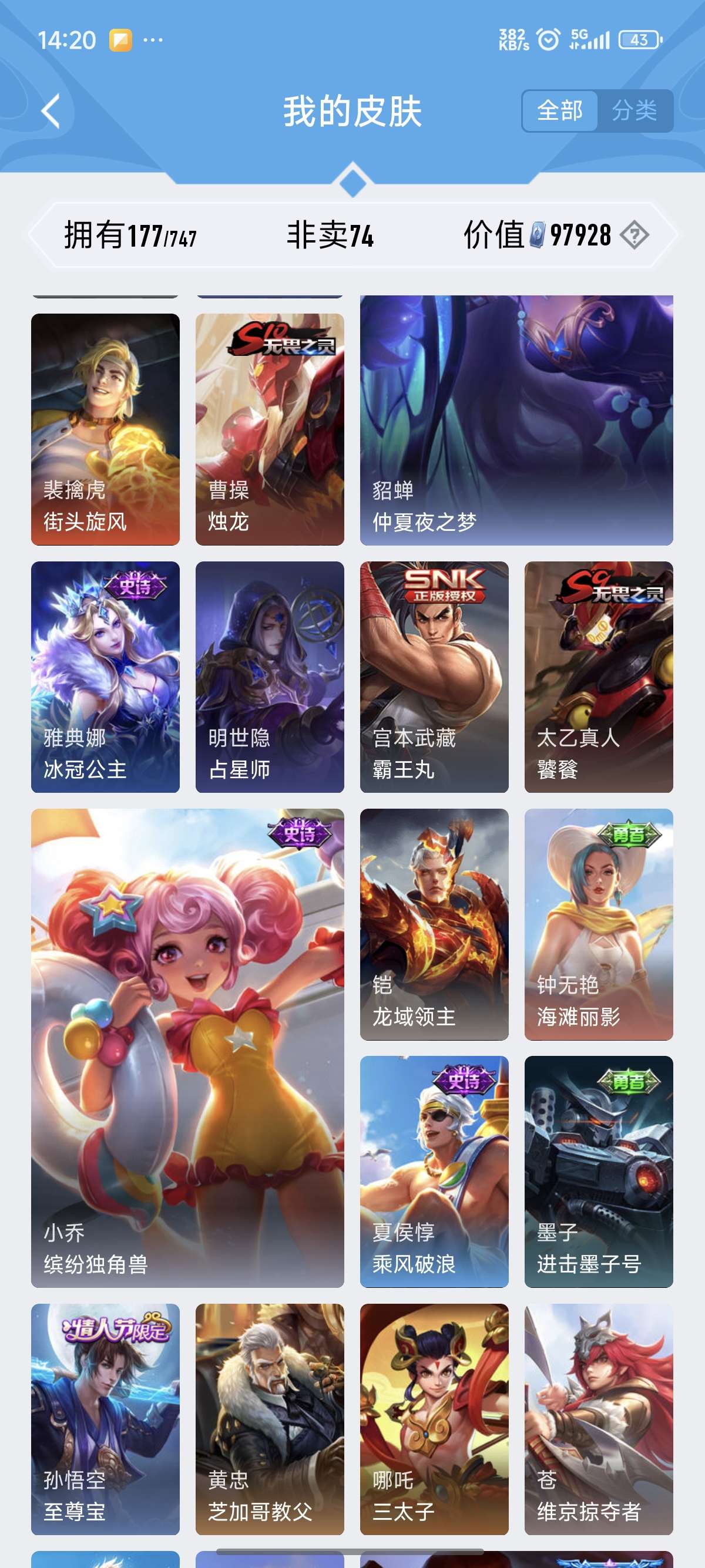Go back using the top-left arrow
Viewport: 705px width, 1568px height.
pyautogui.click(x=51, y=112)
